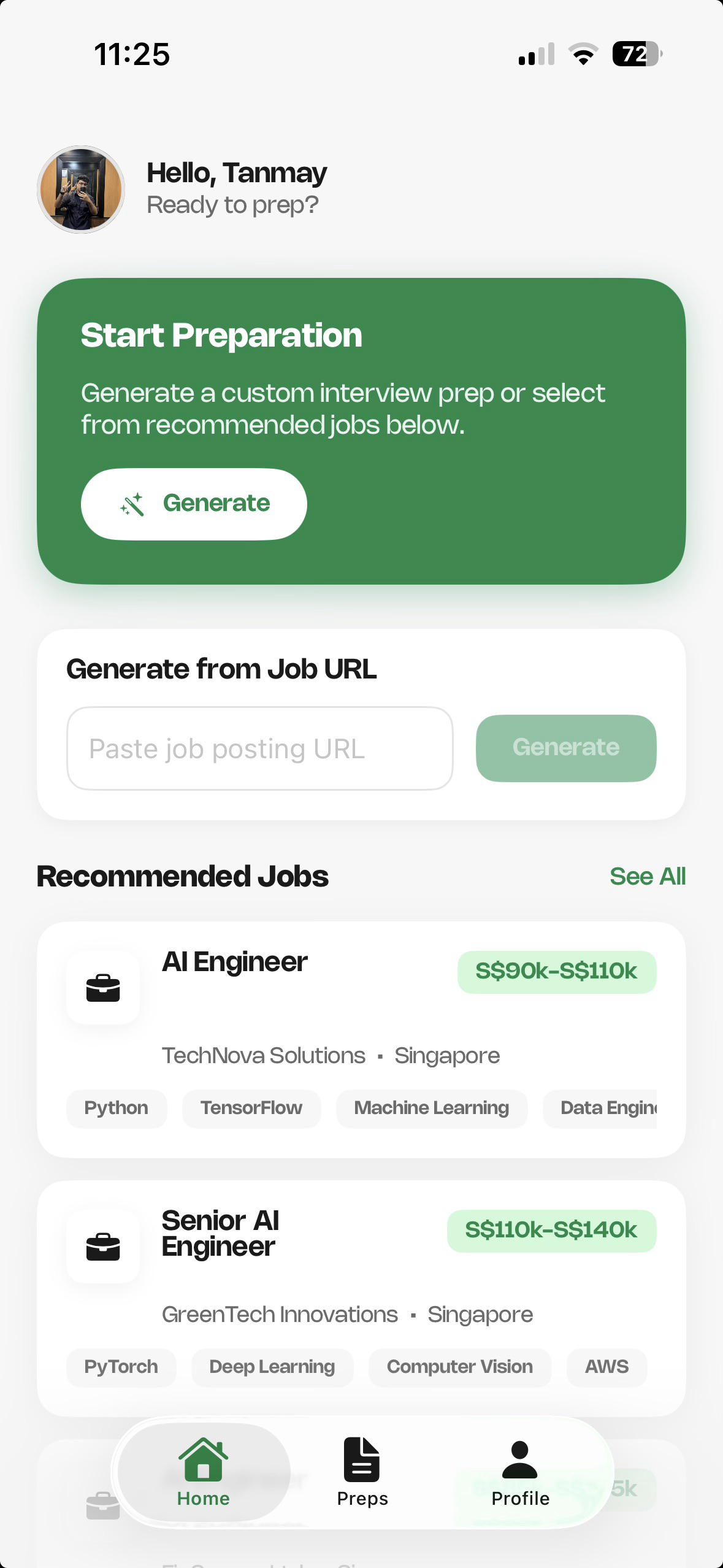Switch to the Preps tab

click(362, 1472)
